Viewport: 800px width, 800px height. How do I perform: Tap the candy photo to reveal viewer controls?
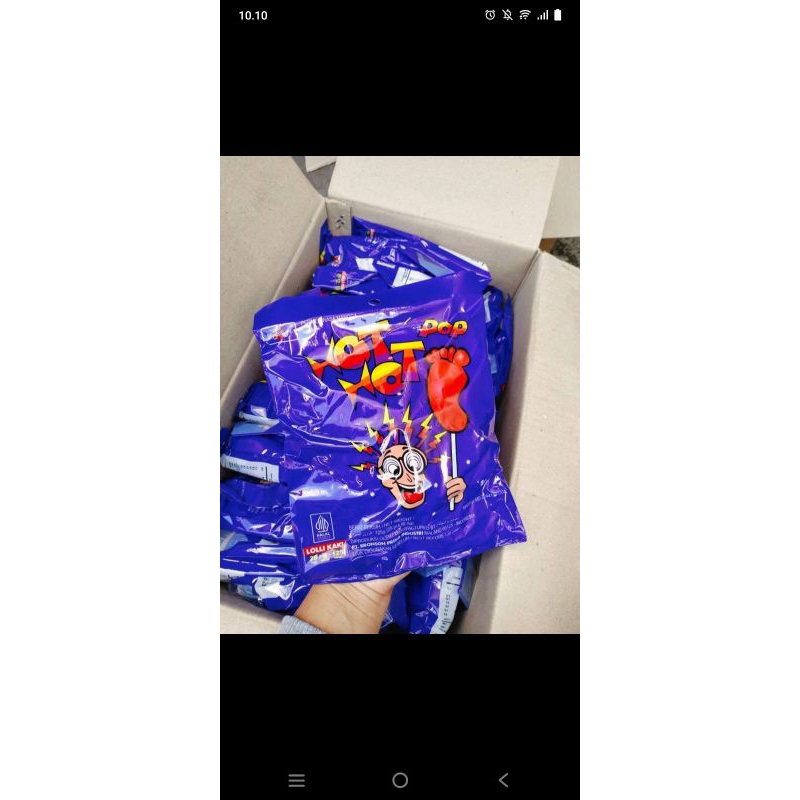[x=399, y=394]
